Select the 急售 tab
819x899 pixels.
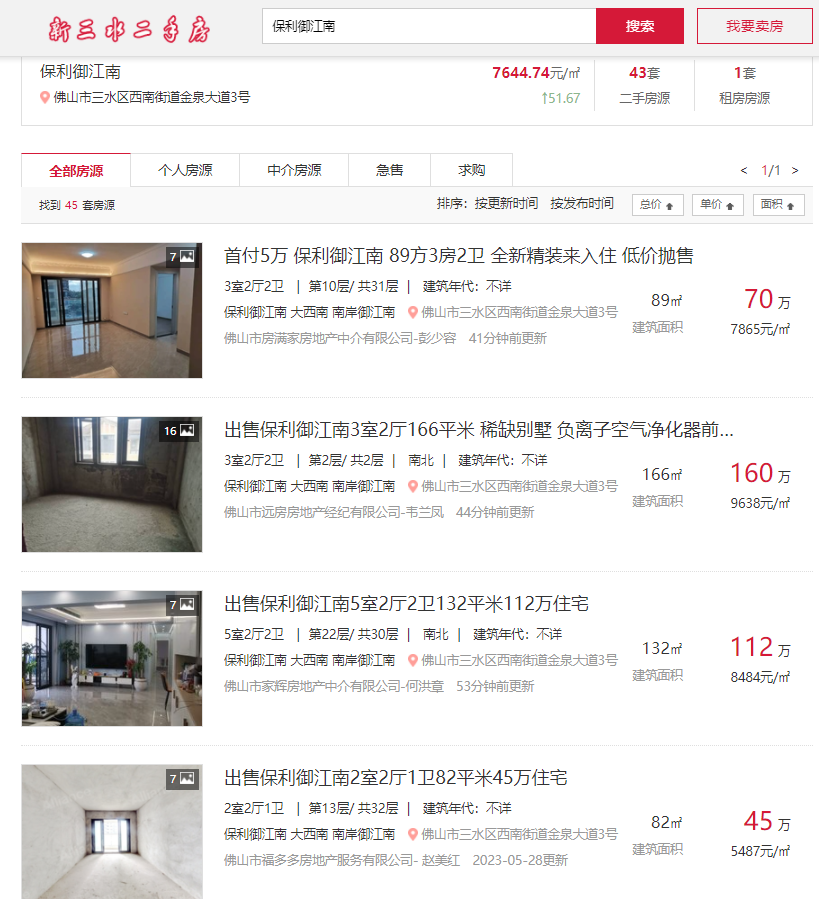pyautogui.click(x=390, y=170)
